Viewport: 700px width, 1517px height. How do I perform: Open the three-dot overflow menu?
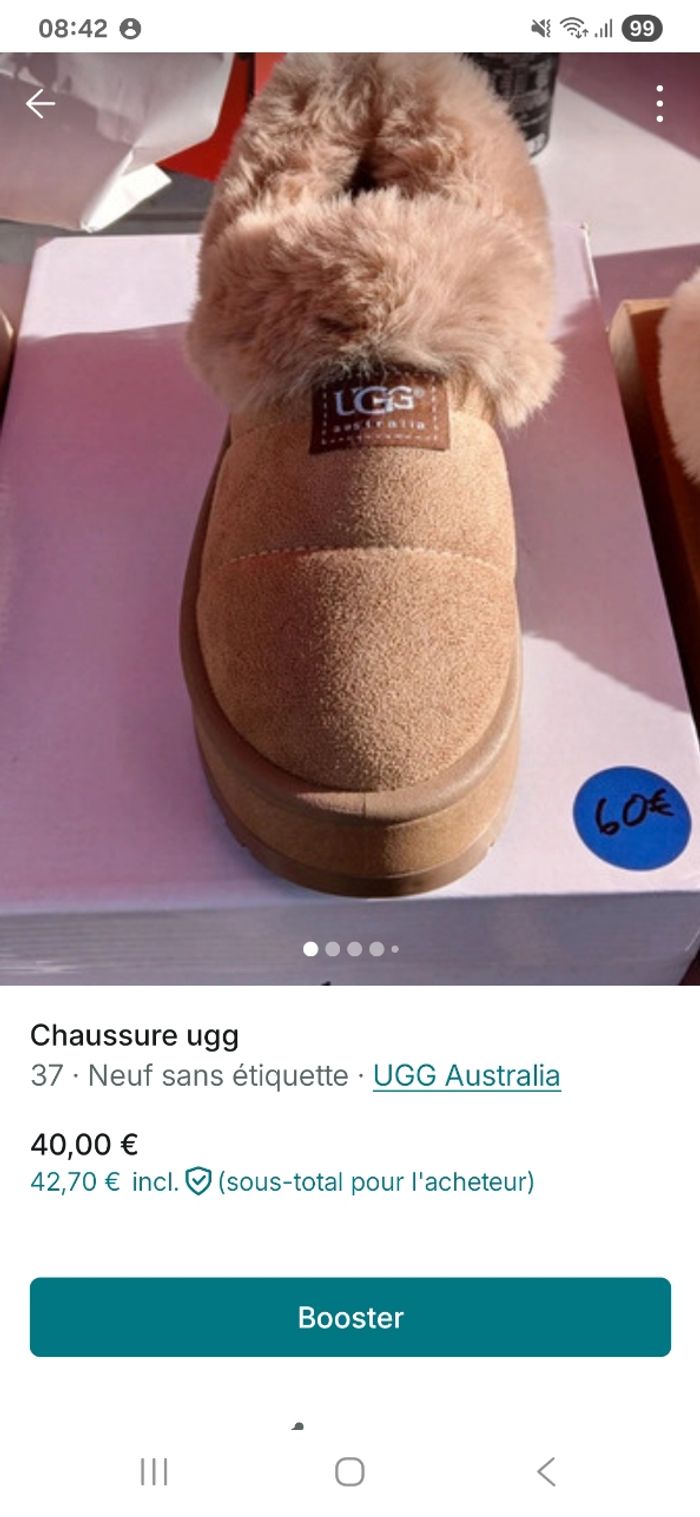tap(659, 104)
